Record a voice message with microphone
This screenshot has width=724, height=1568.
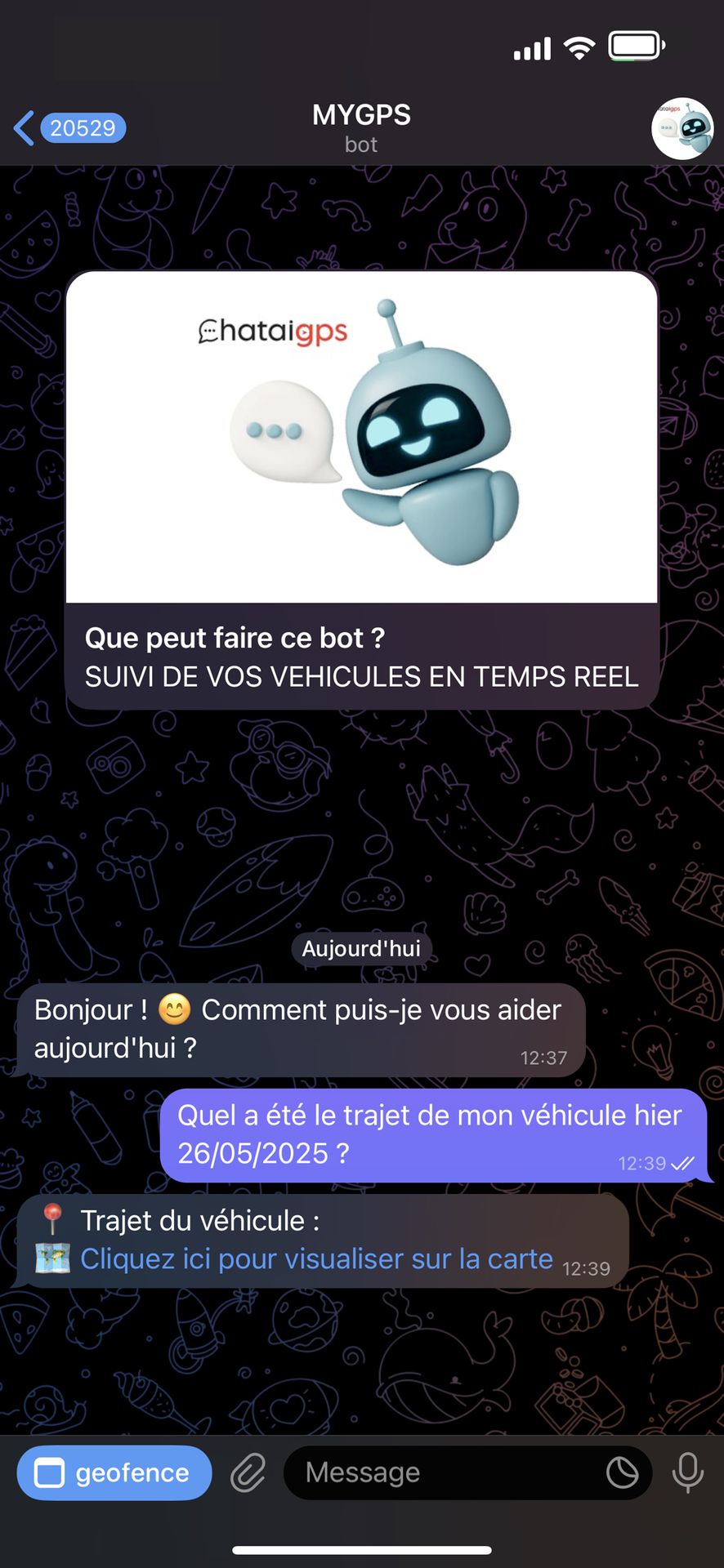click(x=687, y=1472)
